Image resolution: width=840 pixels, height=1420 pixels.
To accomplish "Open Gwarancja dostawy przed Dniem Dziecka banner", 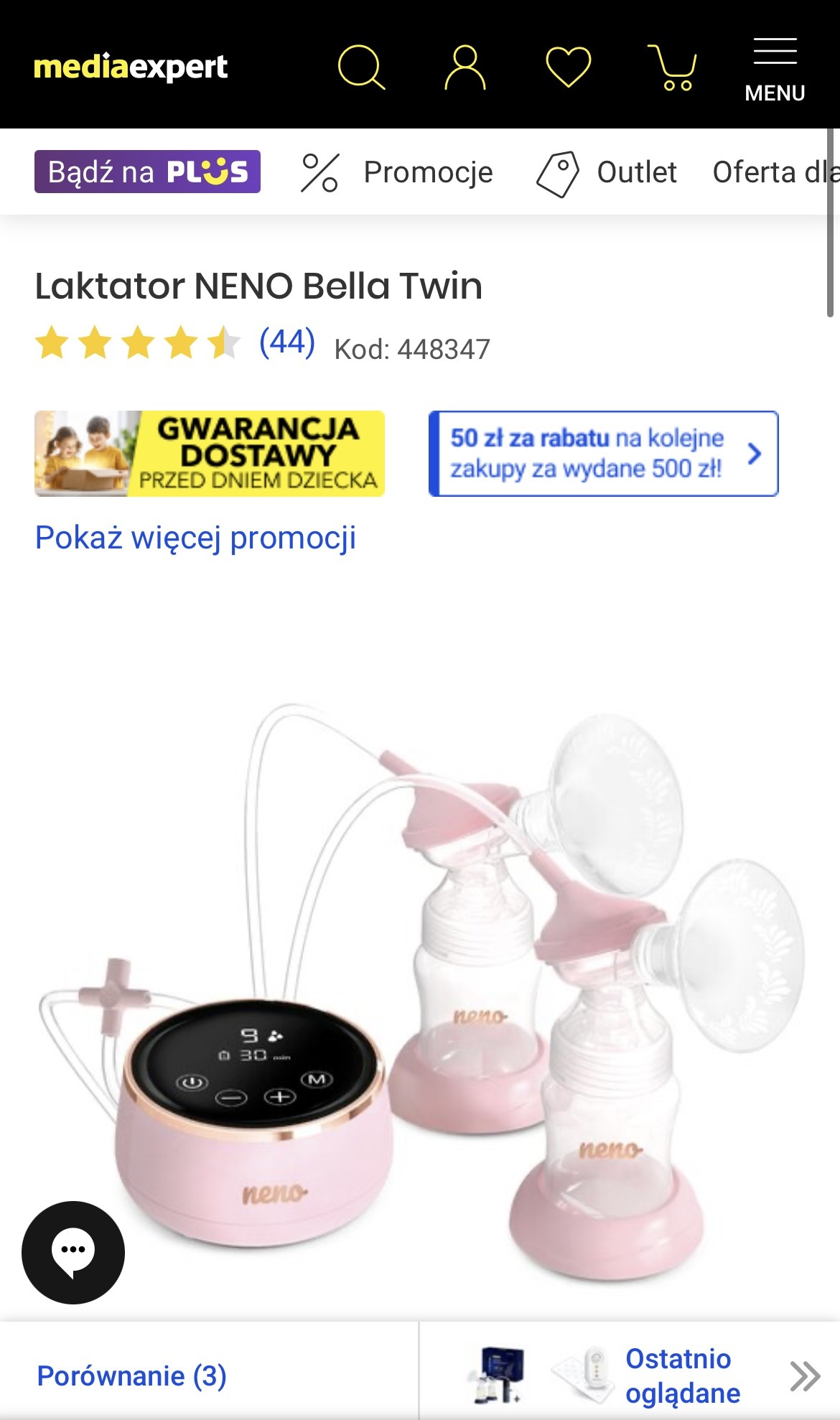I will pyautogui.click(x=210, y=454).
